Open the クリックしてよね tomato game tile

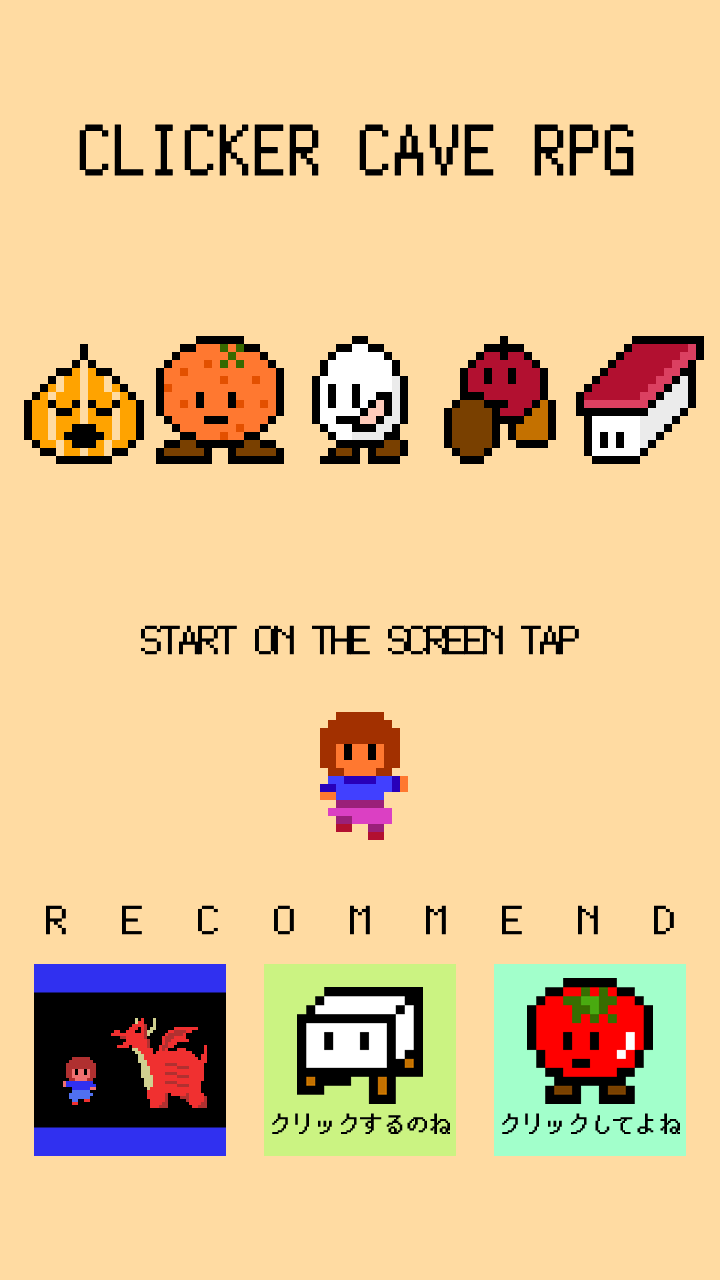coord(590,1060)
